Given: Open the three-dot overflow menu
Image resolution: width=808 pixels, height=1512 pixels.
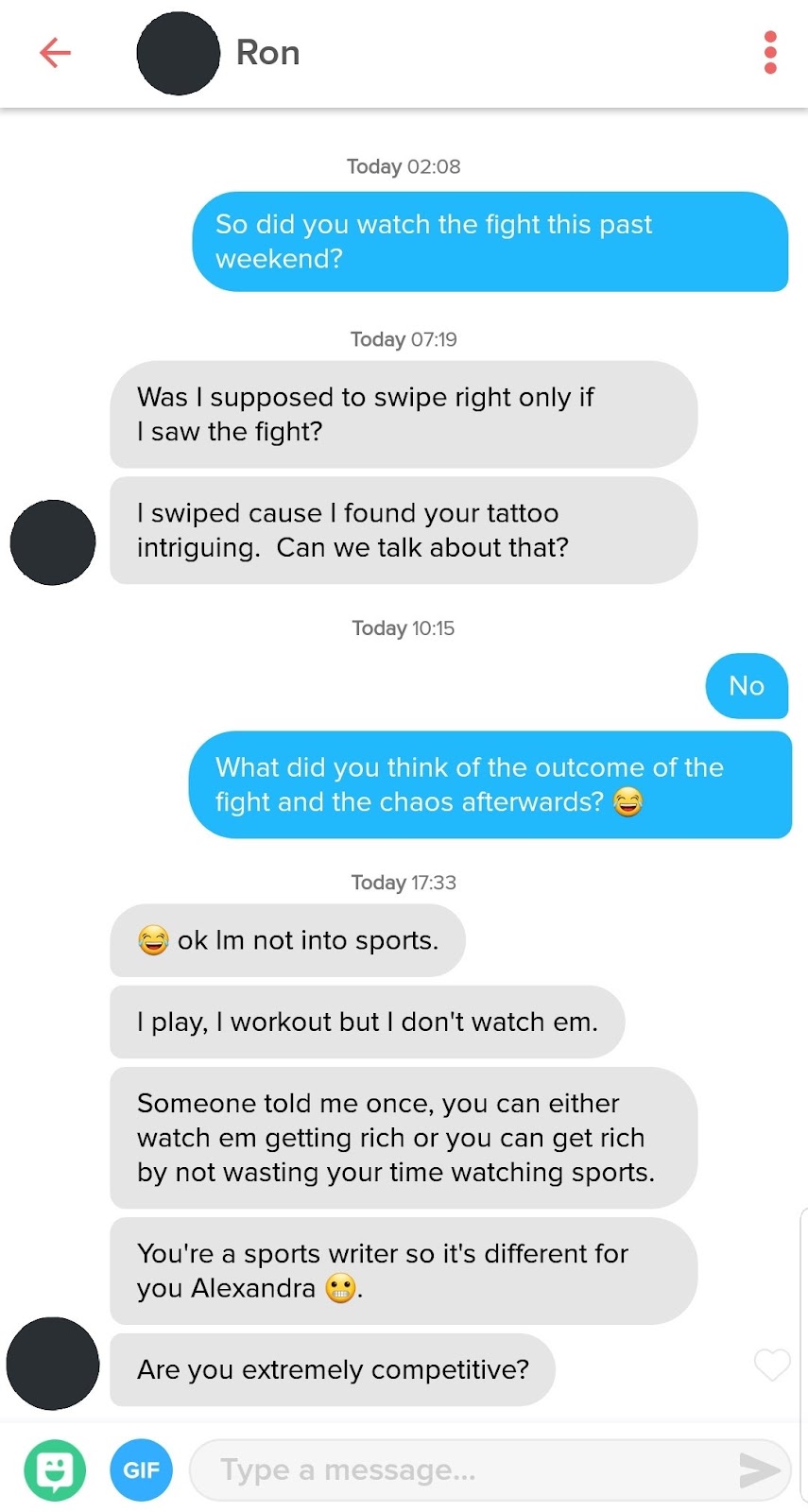Looking at the screenshot, I should pos(770,53).
